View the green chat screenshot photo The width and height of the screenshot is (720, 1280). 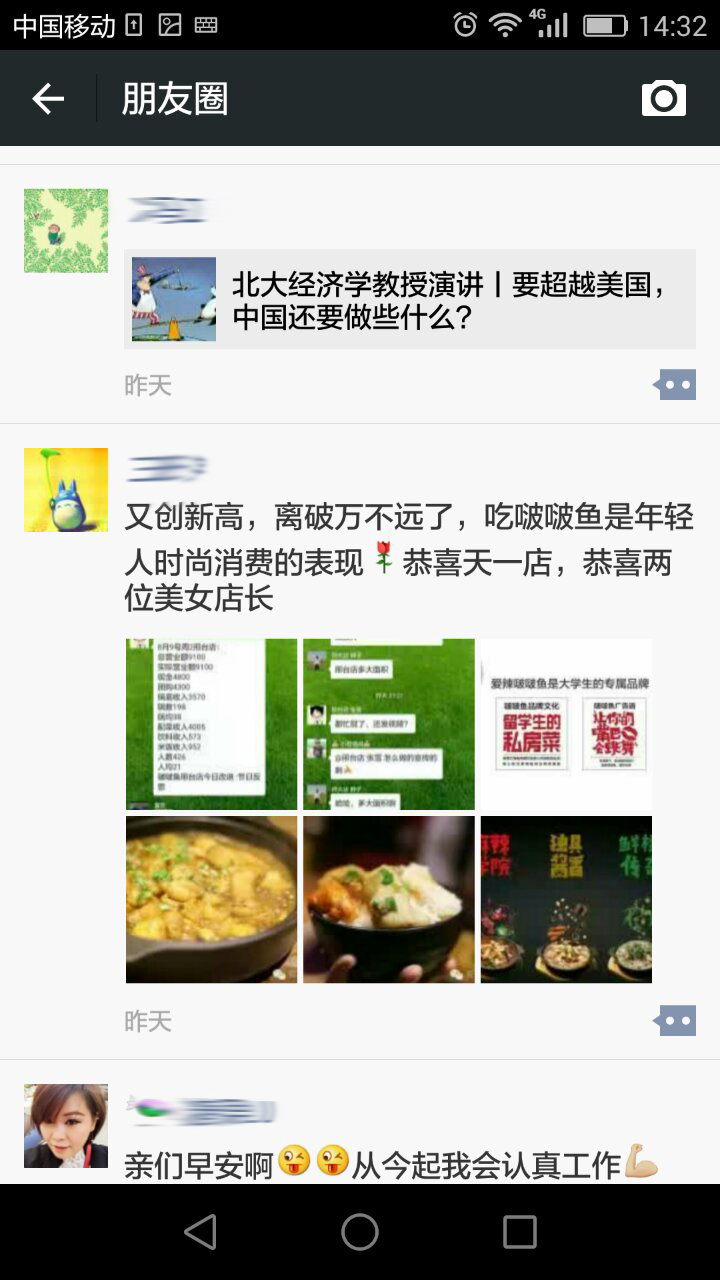pyautogui.click(x=389, y=724)
